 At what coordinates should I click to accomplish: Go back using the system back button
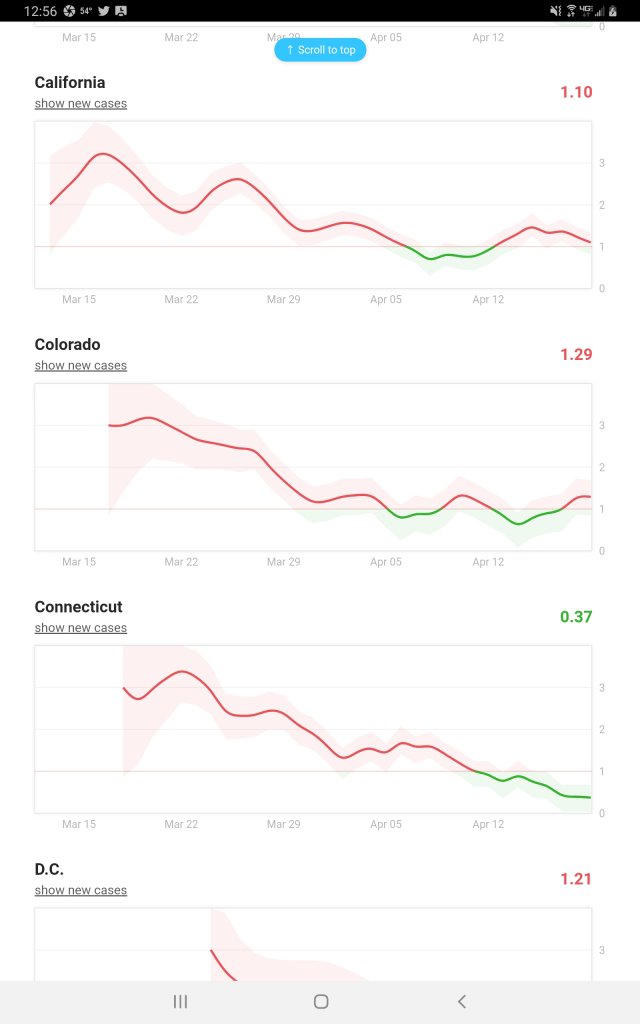(x=461, y=1001)
